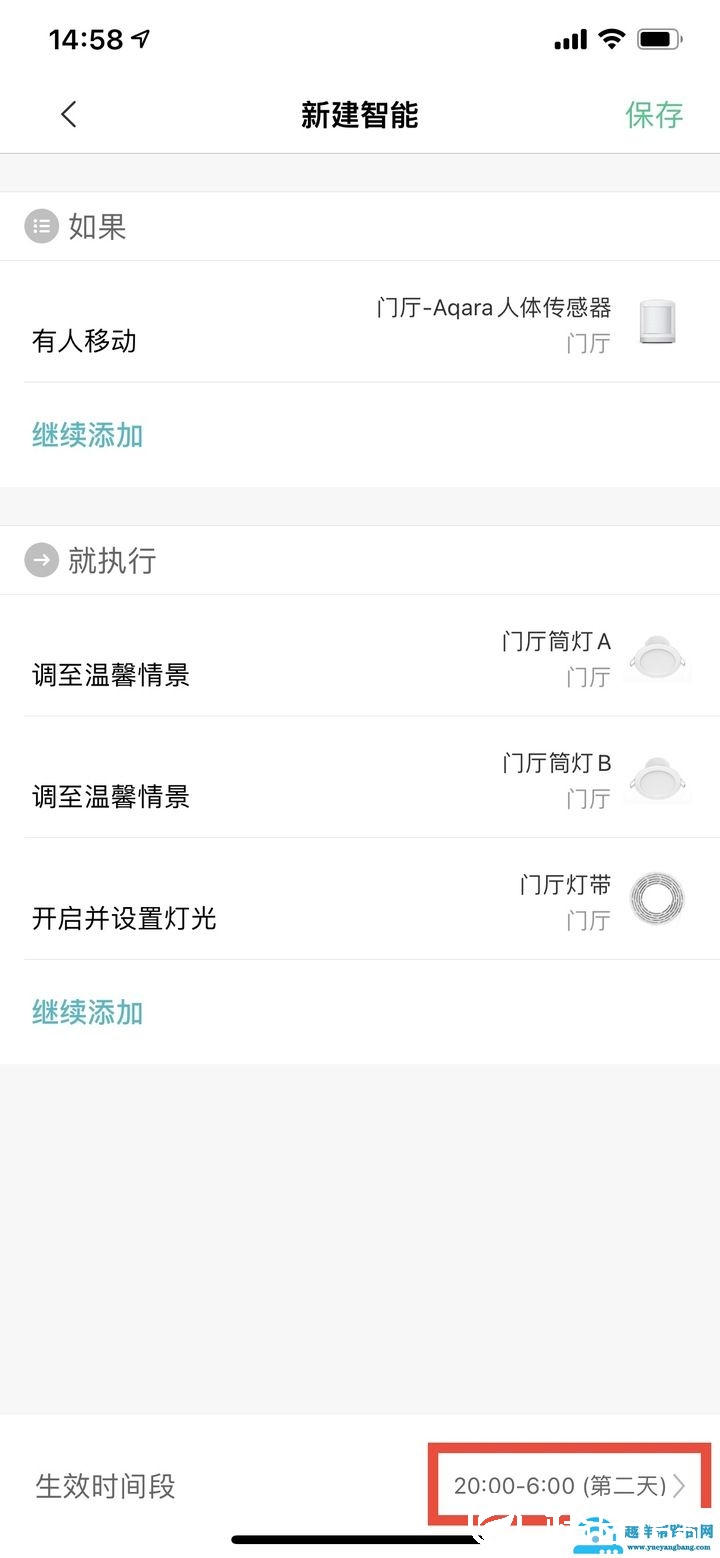Click the 门厅筒灯B downlight icon
This screenshot has width=720, height=1558.
659,779
